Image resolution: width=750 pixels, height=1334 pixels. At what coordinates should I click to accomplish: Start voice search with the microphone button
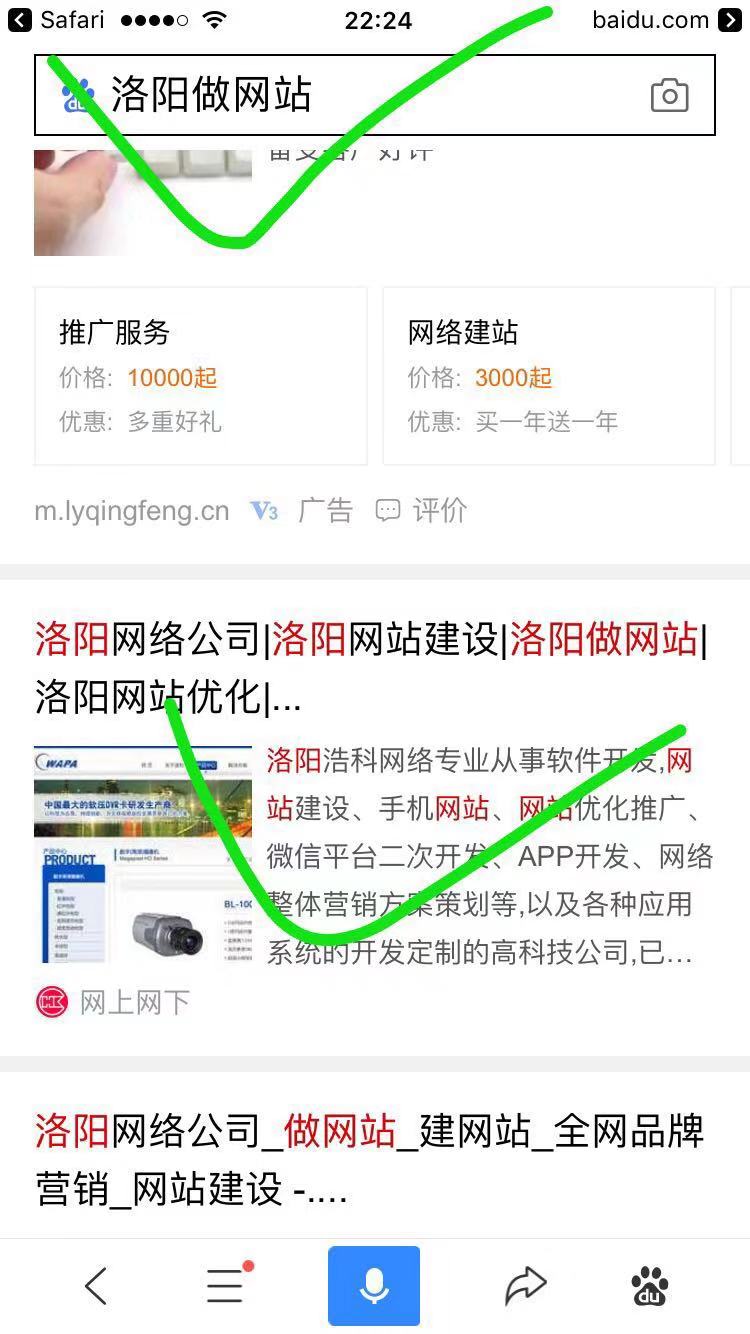[x=374, y=1286]
